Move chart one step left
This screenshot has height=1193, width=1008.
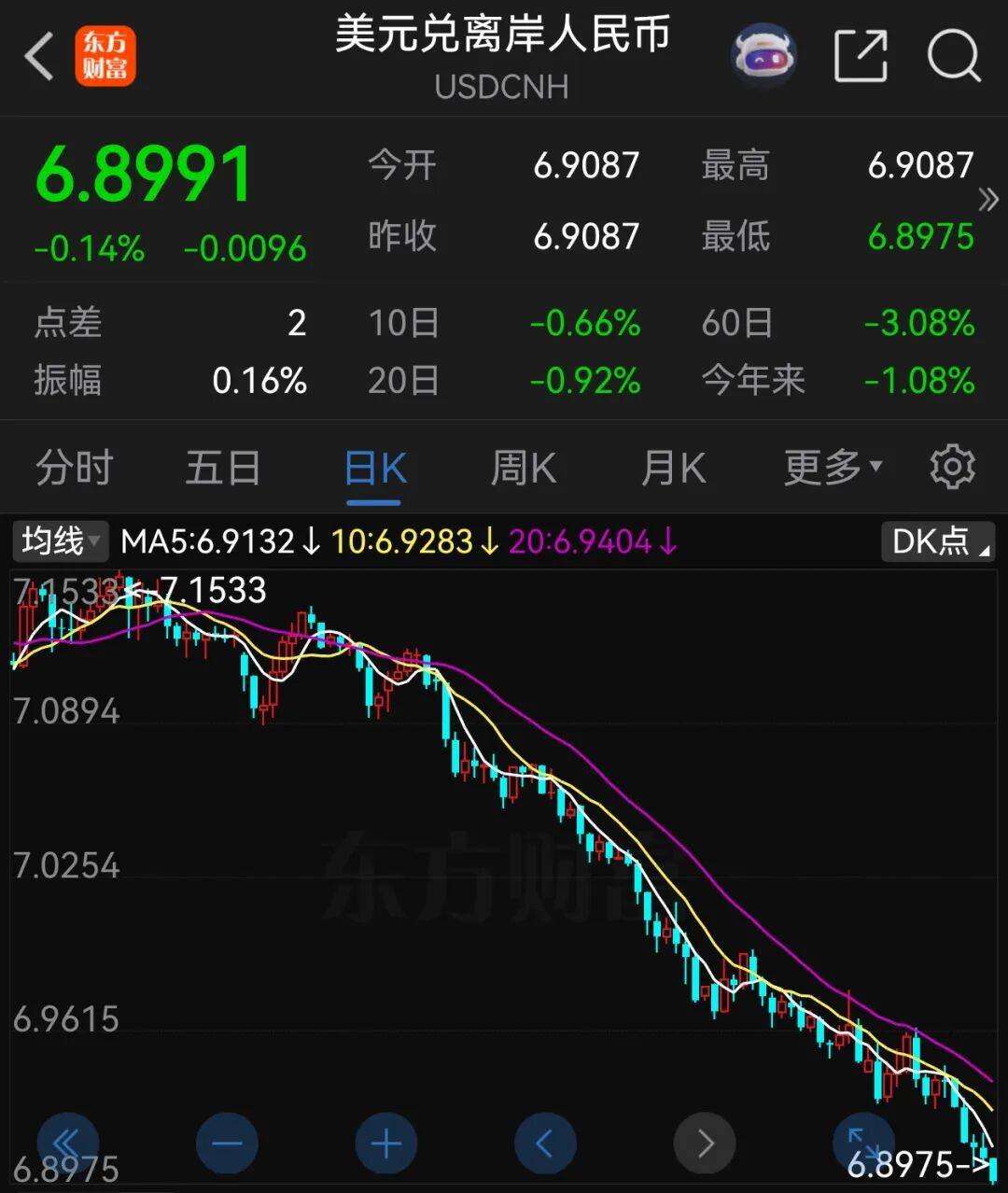[545, 1143]
